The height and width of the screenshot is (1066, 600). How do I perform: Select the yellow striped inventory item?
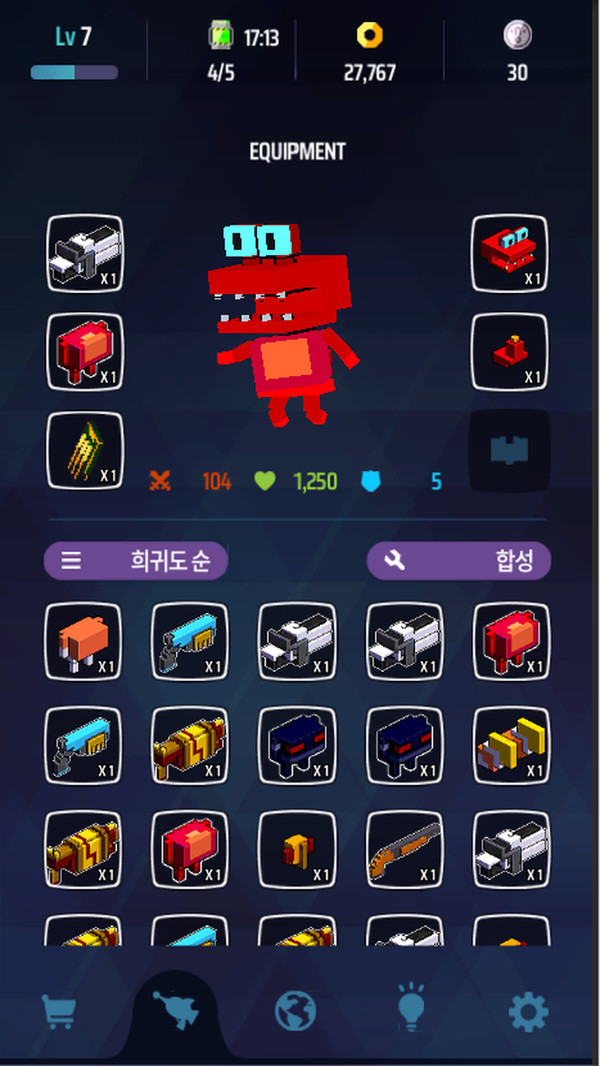[x=510, y=745]
